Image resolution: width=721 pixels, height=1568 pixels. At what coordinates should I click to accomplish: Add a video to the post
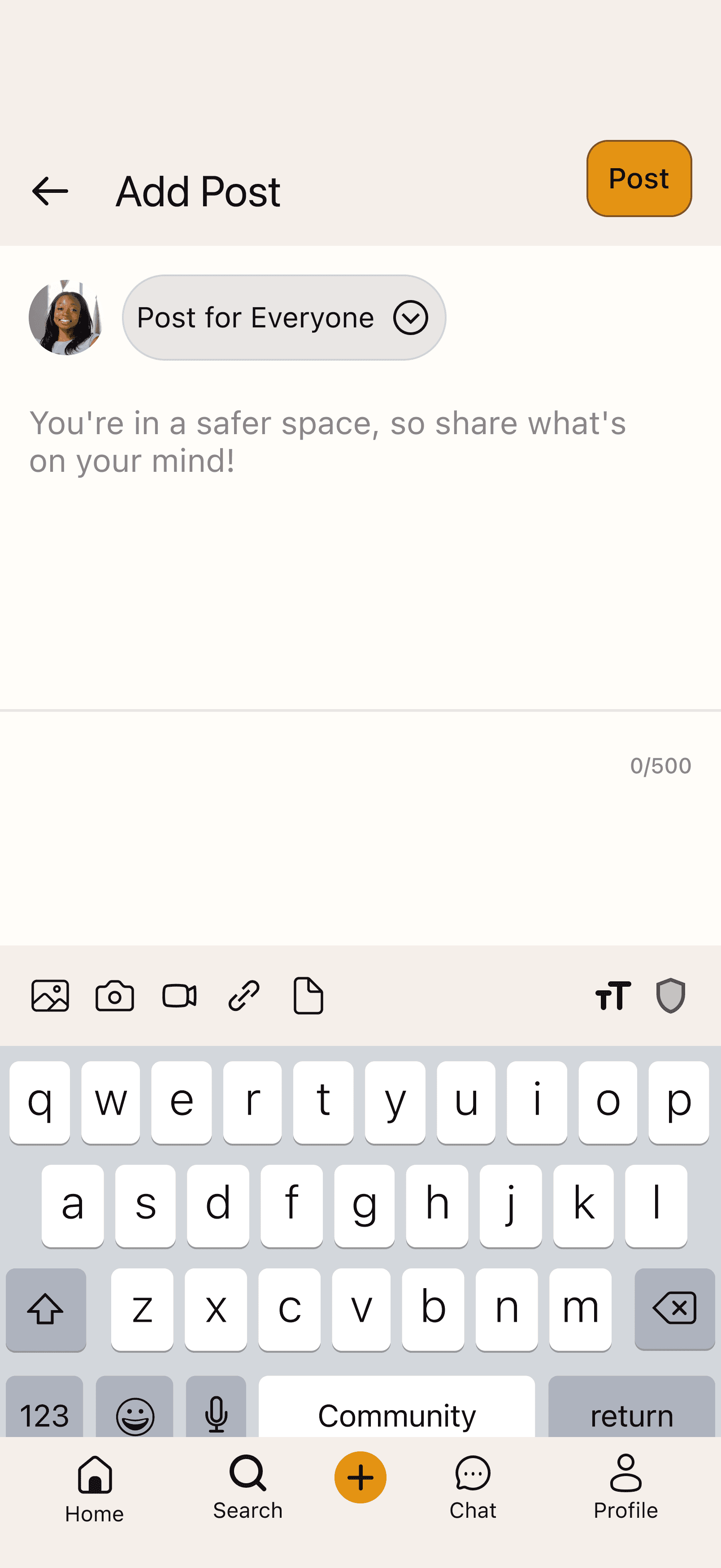point(179,996)
